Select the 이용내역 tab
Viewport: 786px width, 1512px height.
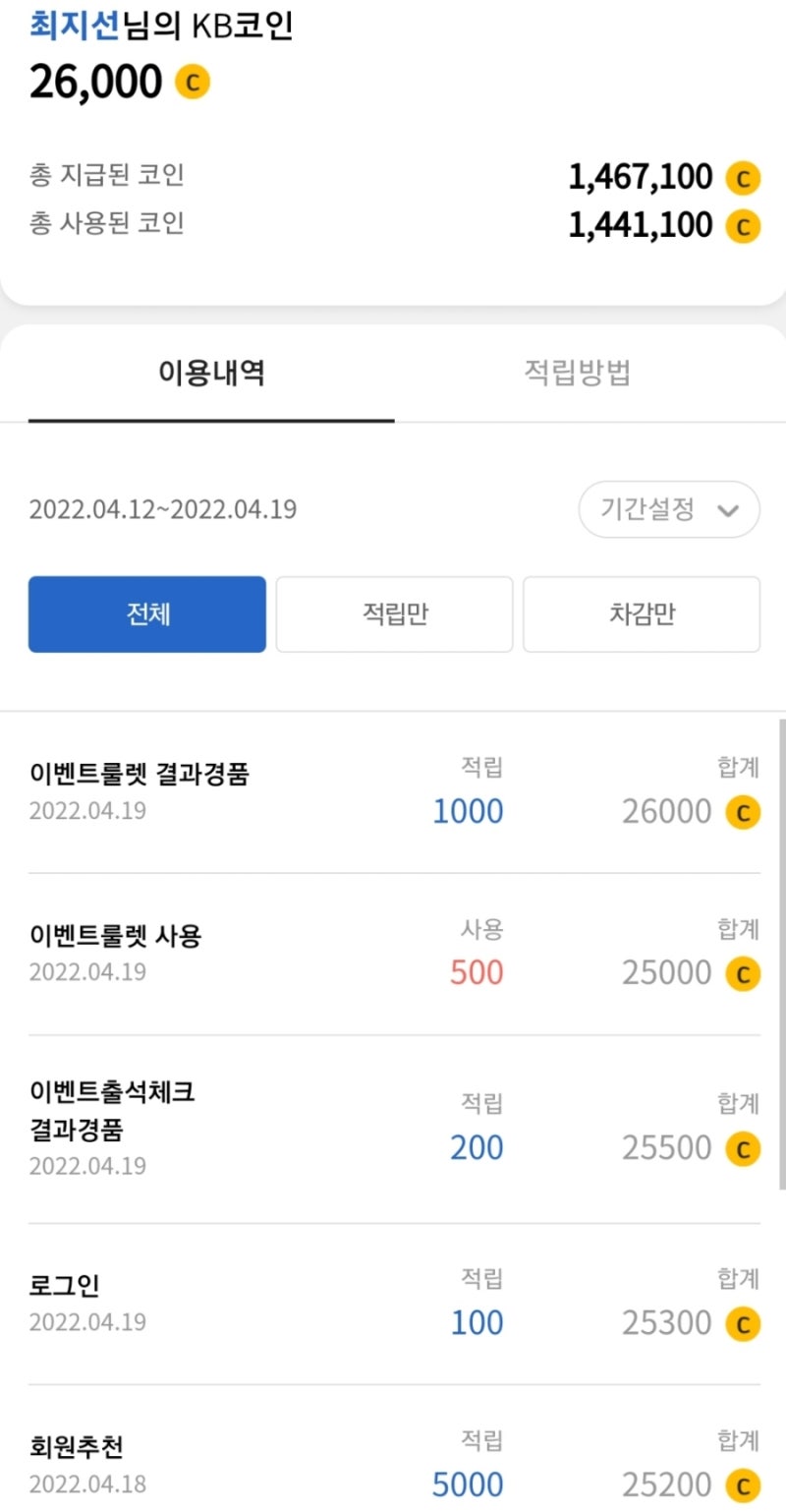coord(209,375)
